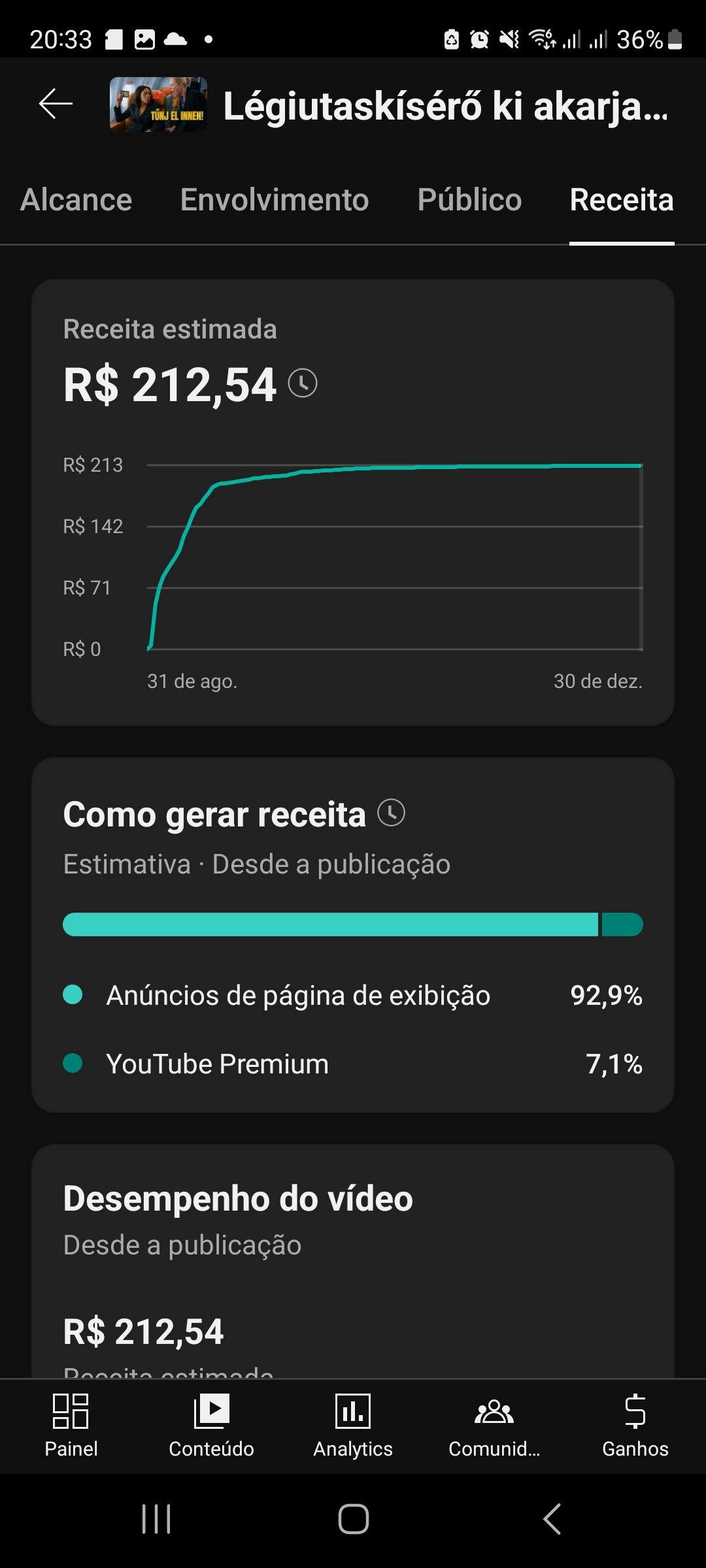Select the Receita tab
706x1568 pixels.
click(621, 200)
